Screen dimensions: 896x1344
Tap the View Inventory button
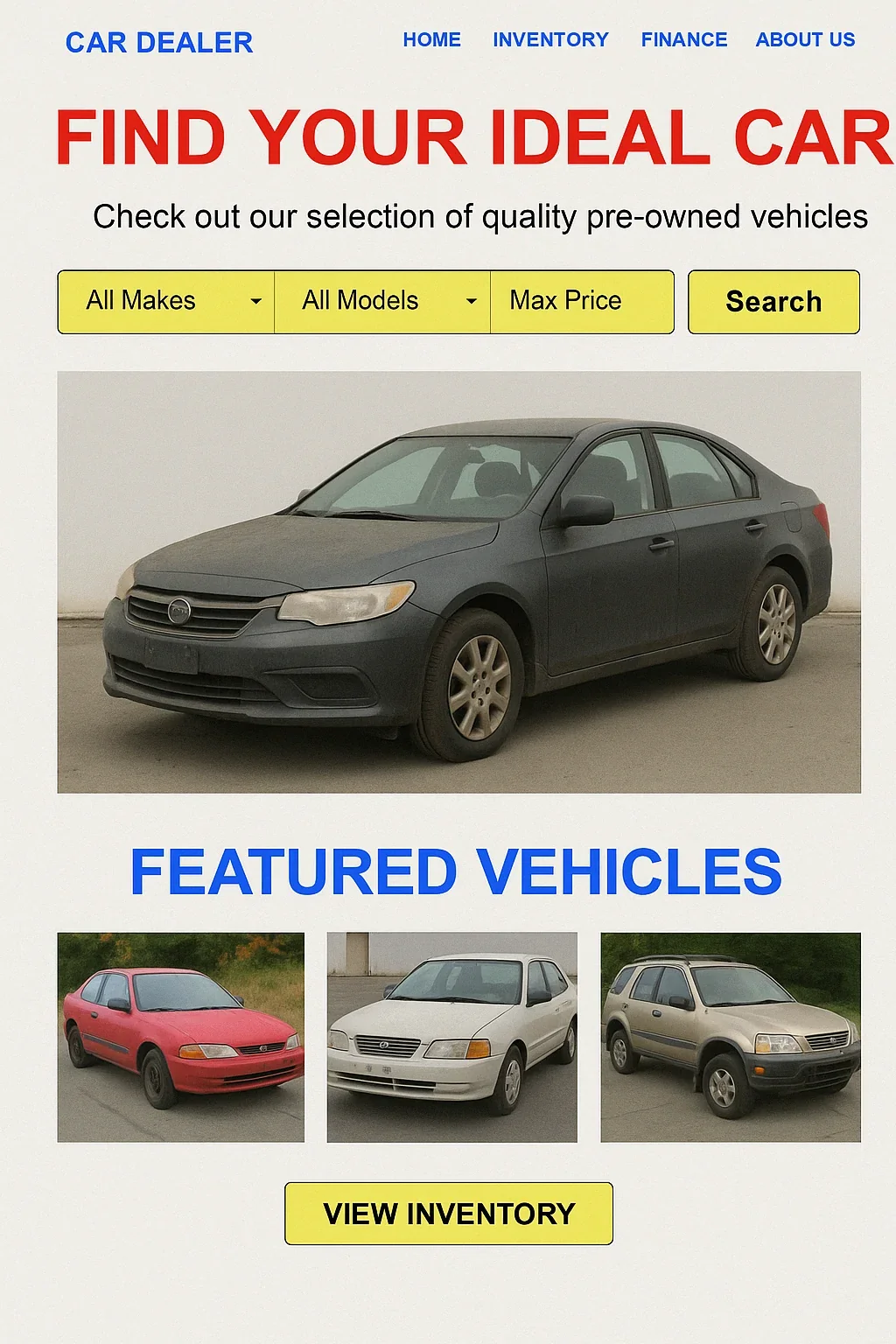point(449,1214)
